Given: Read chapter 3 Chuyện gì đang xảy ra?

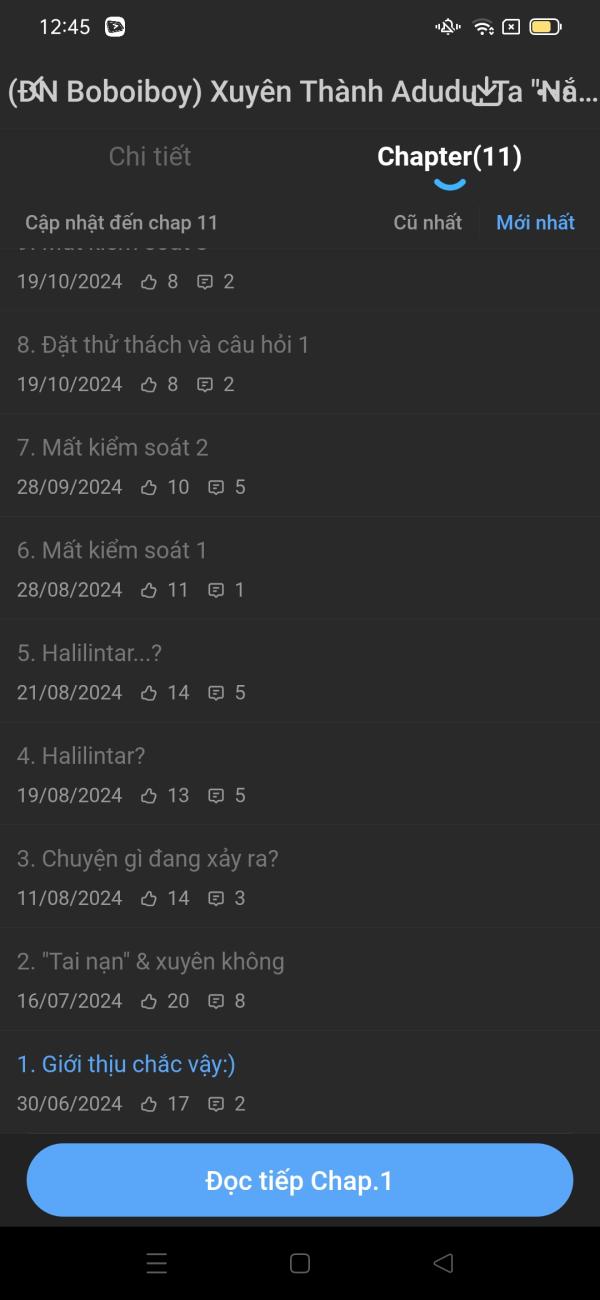Looking at the screenshot, I should (x=148, y=860).
